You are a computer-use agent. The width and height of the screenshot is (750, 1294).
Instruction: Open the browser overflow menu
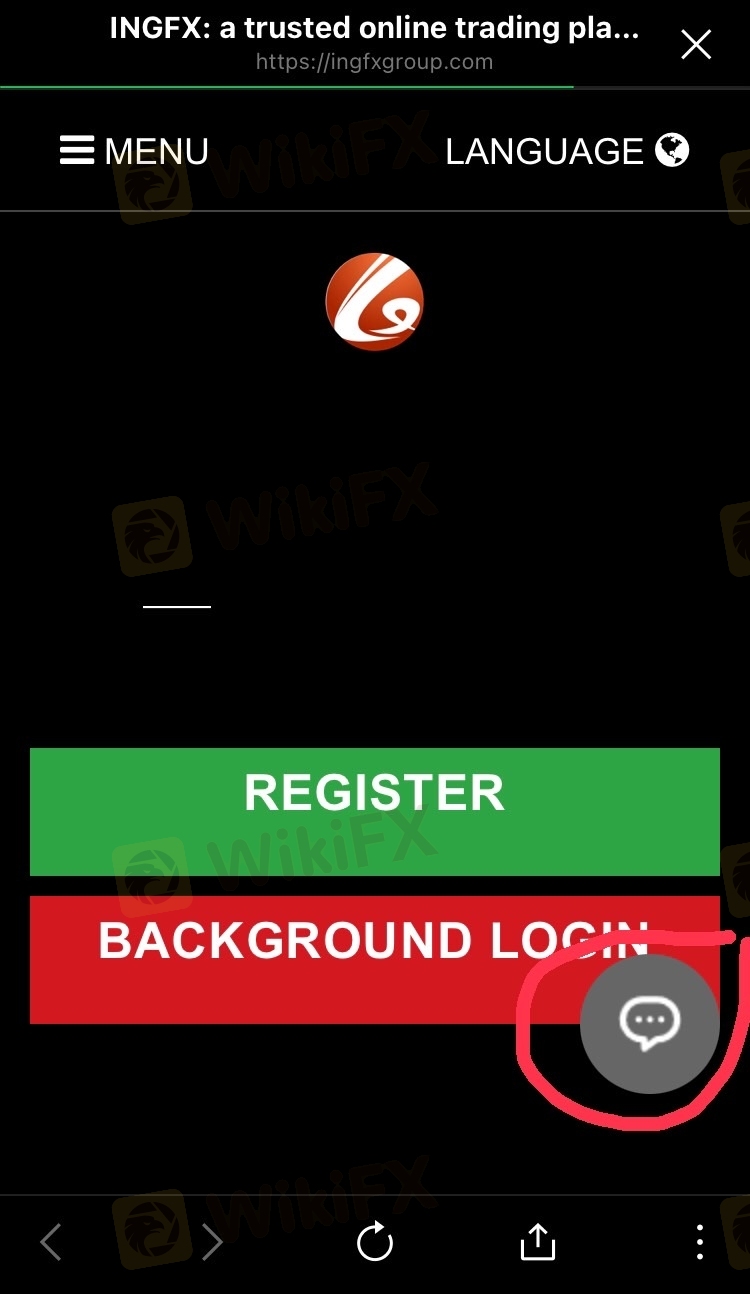(700, 1242)
